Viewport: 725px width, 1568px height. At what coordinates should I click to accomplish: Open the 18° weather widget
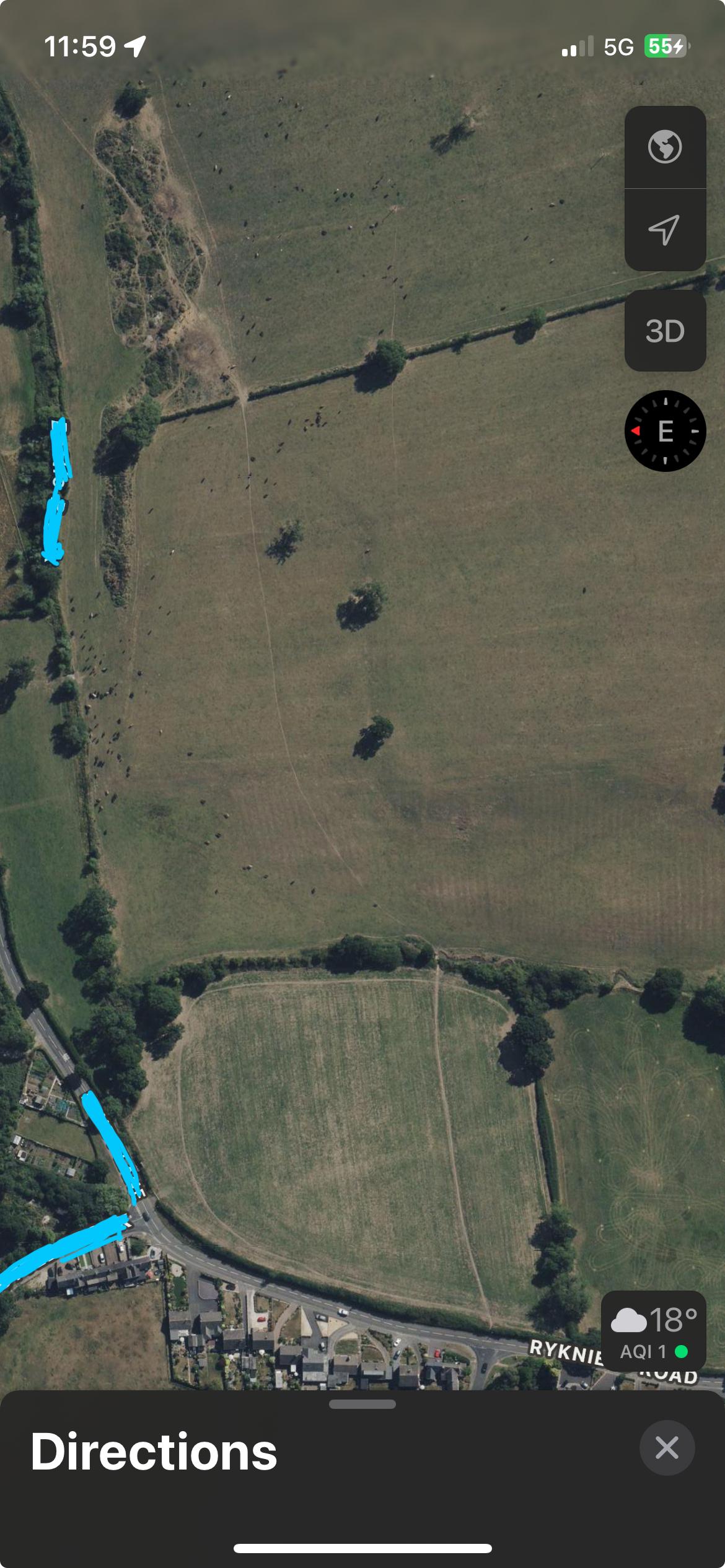click(x=654, y=1331)
